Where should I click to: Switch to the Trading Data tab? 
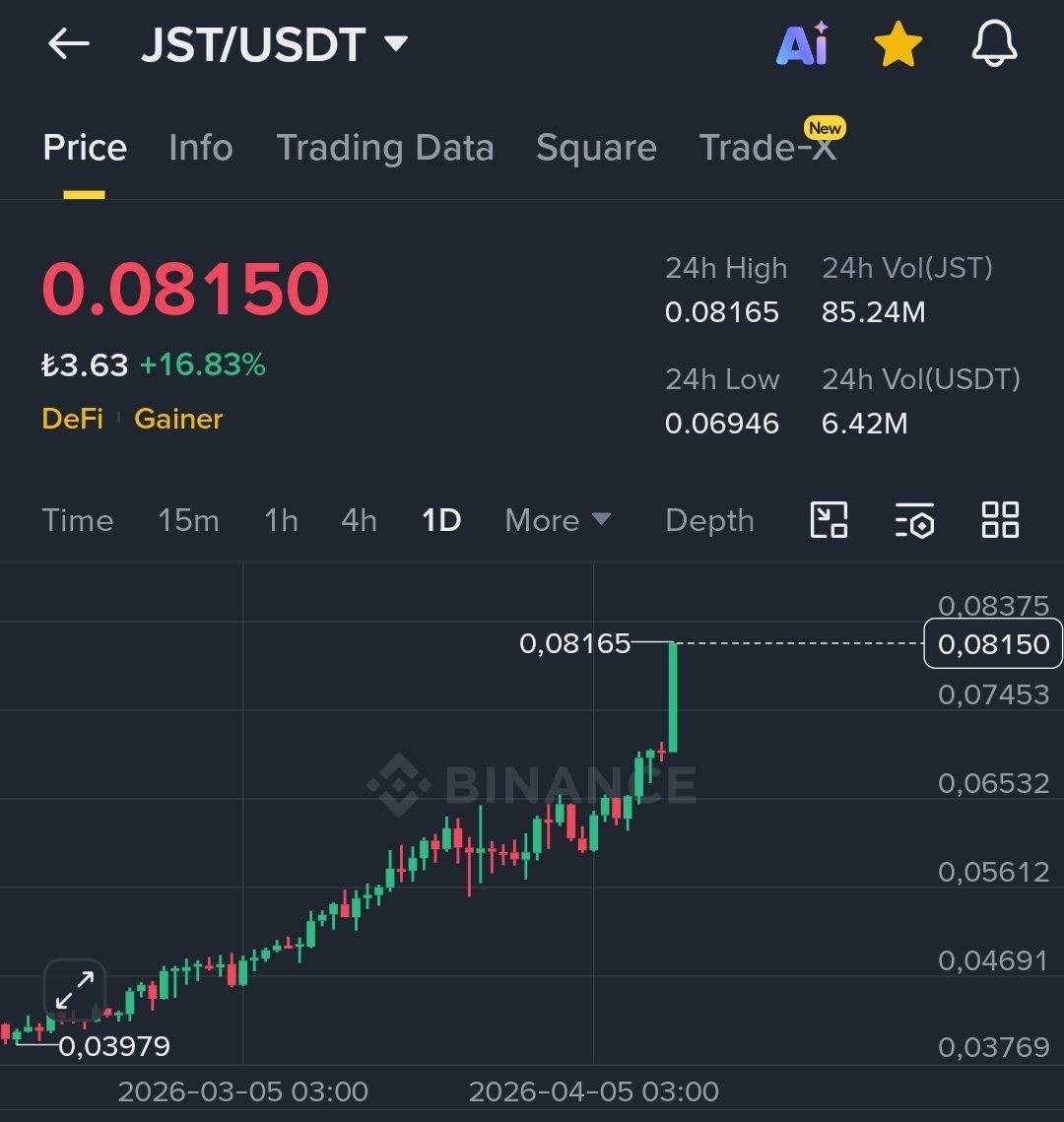click(x=384, y=148)
